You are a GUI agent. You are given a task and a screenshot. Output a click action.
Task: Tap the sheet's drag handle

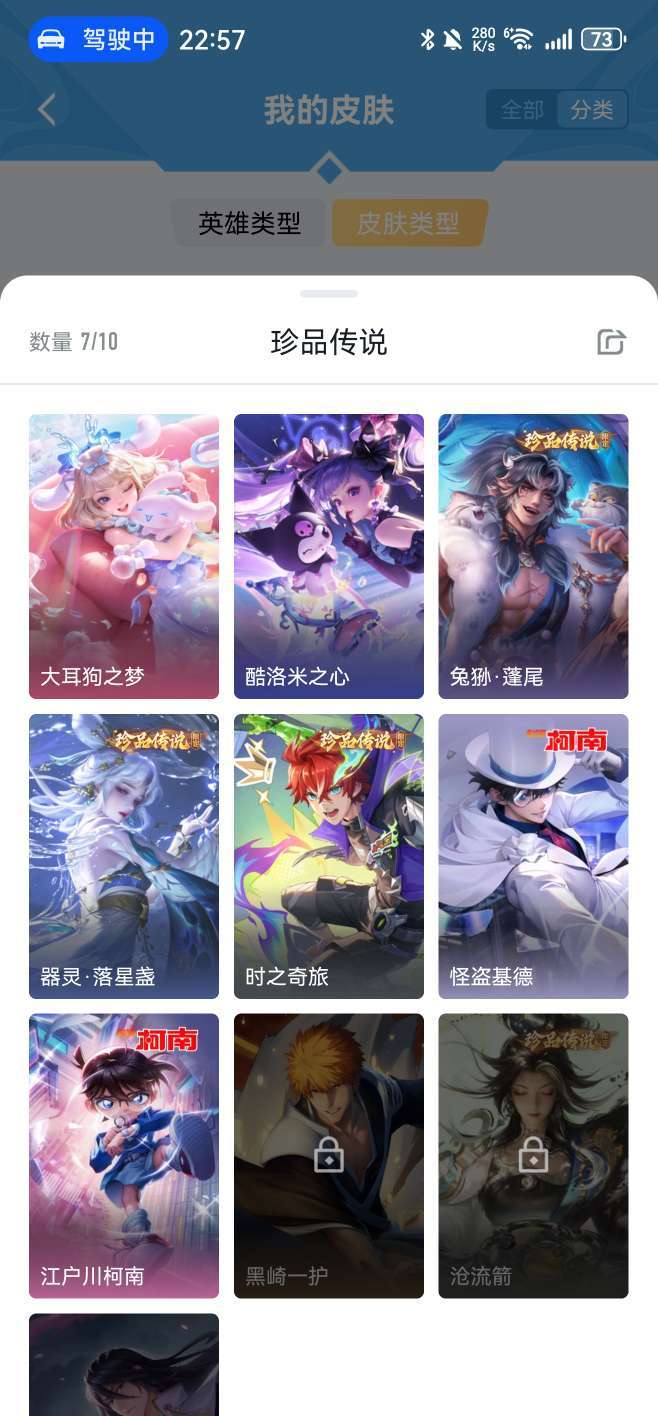coord(329,294)
